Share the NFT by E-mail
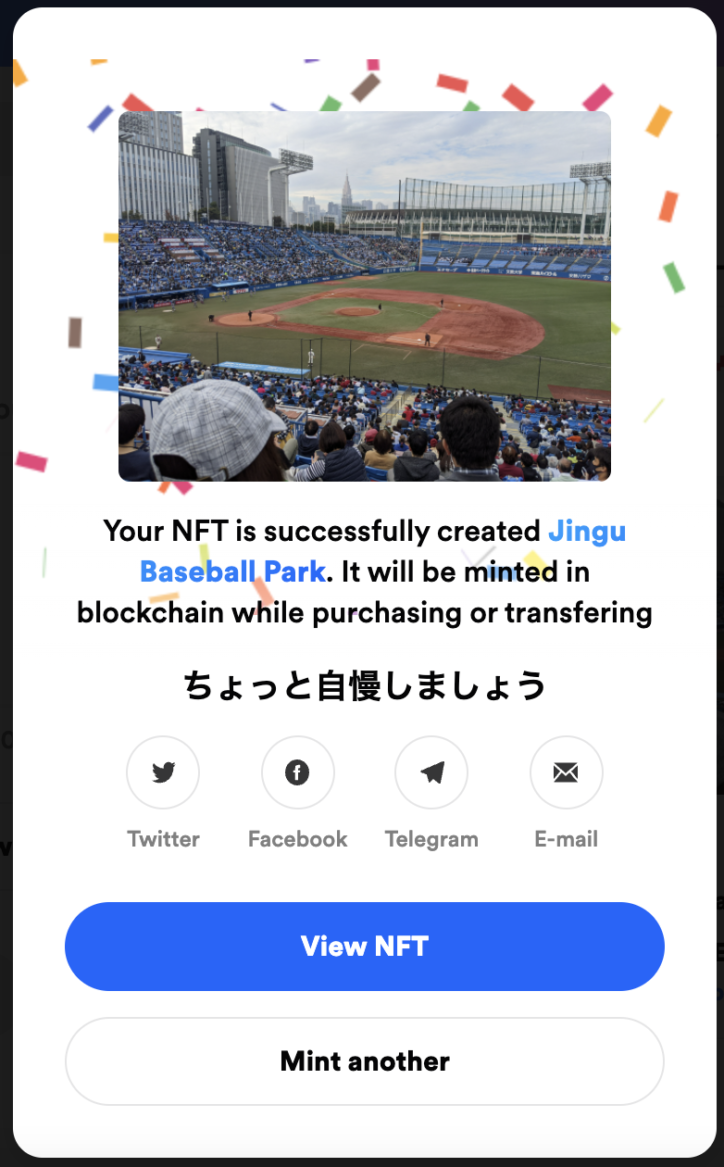724x1167 pixels. click(566, 773)
